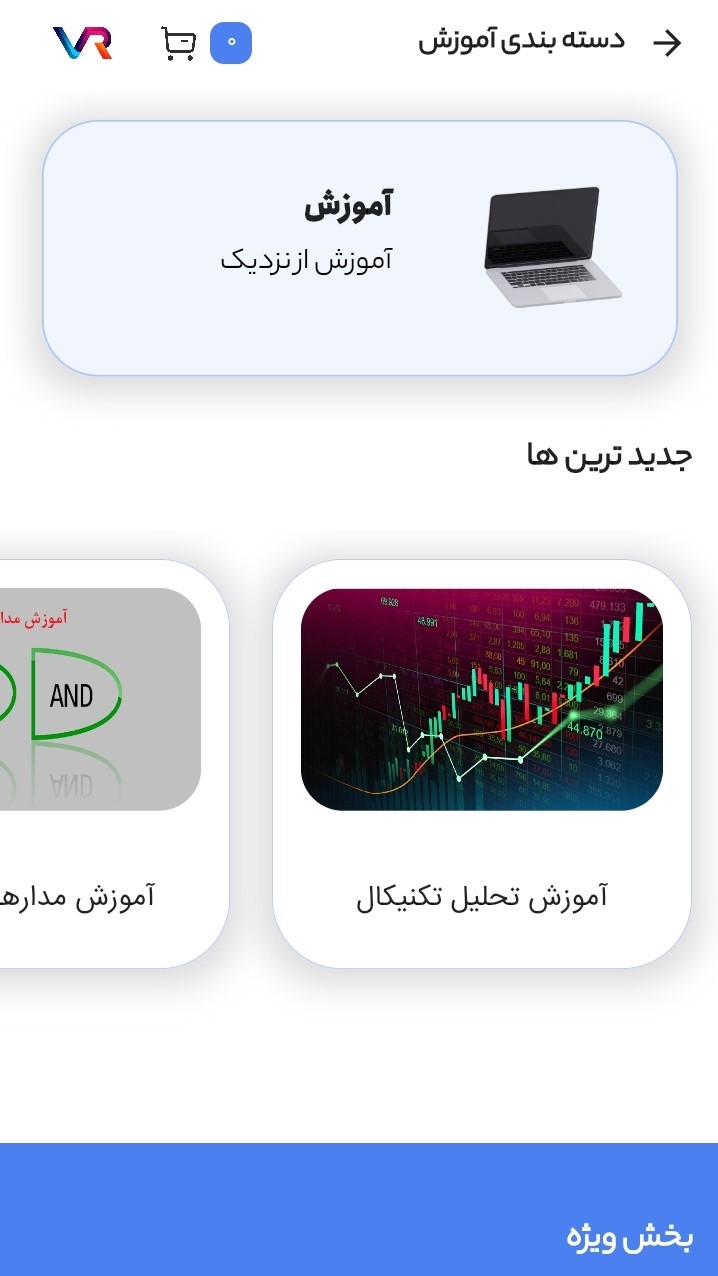Open the shopping cart icon
The width and height of the screenshot is (718, 1276).
179,43
